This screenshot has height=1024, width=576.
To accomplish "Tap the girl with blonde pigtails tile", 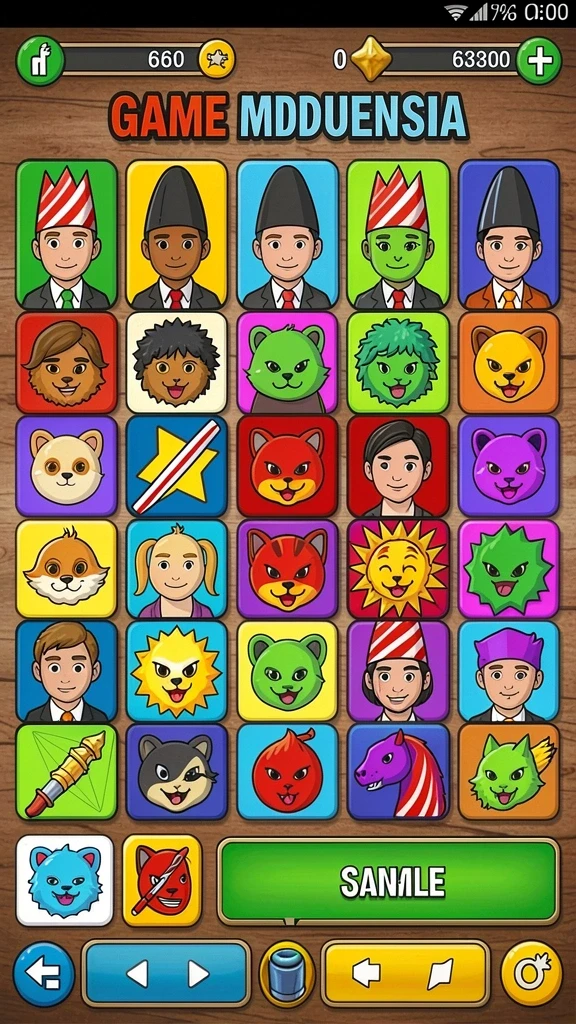I will click(177, 569).
